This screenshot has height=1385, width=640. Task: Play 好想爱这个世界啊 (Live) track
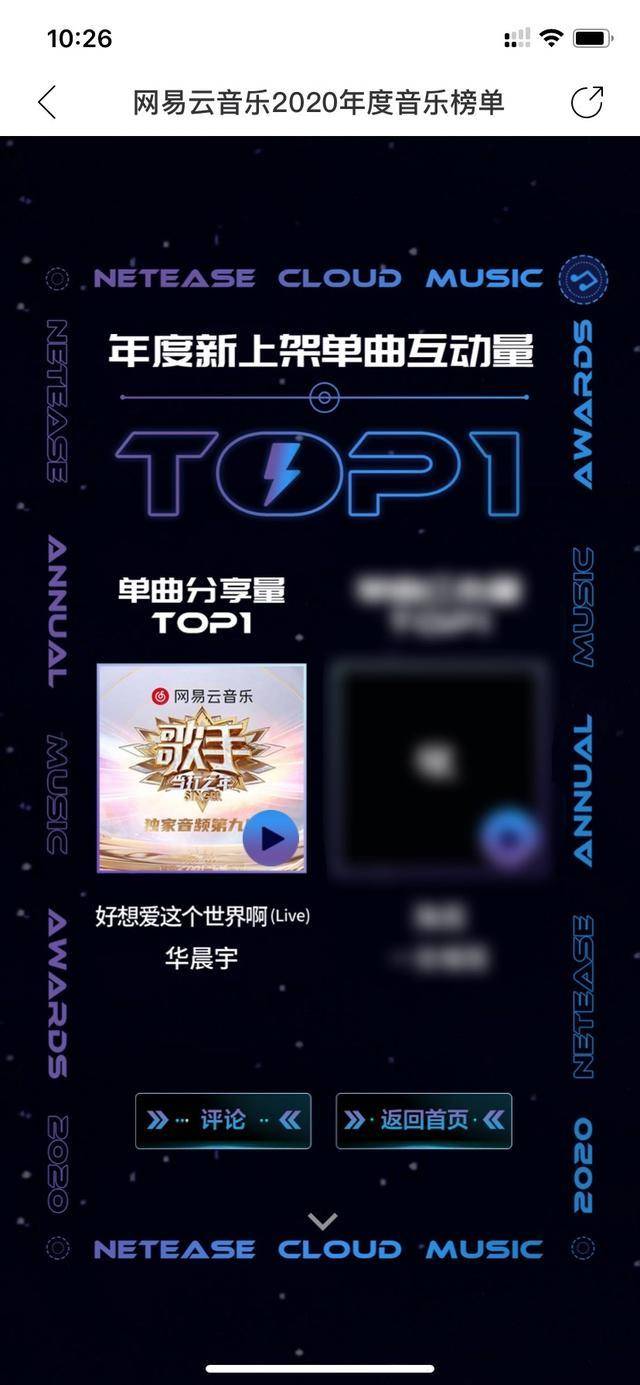coord(271,838)
